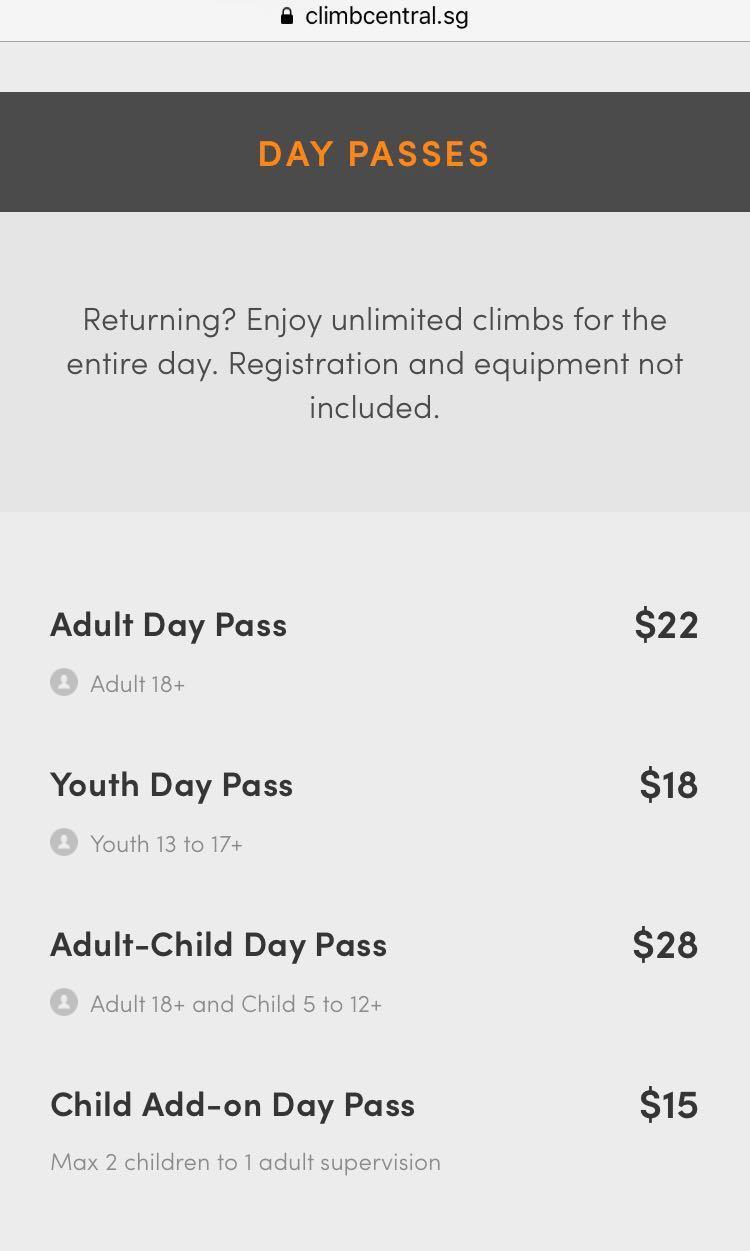Click the unlimited climbs description text

(374, 363)
